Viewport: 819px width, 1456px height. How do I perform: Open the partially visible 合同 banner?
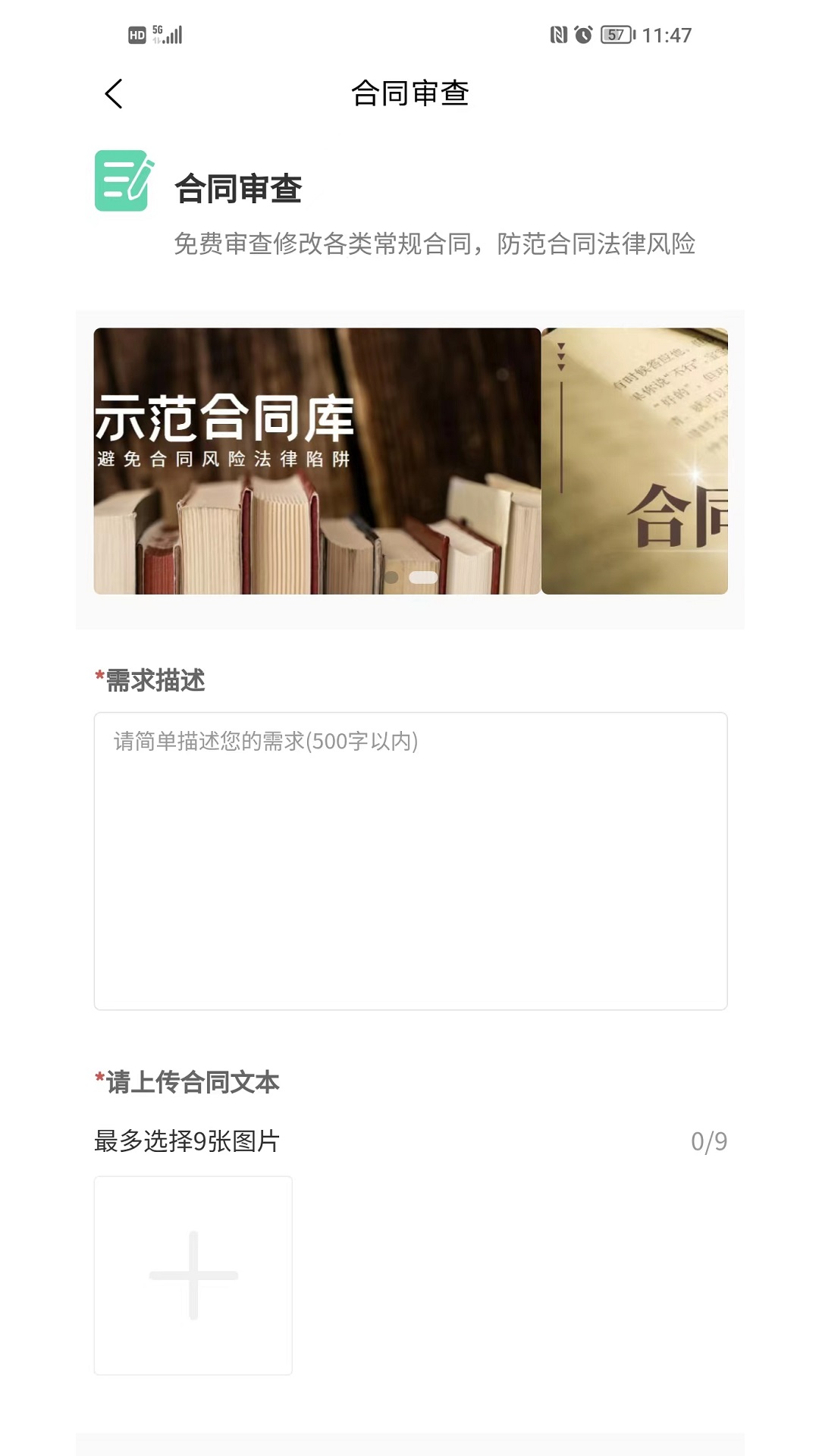click(635, 460)
